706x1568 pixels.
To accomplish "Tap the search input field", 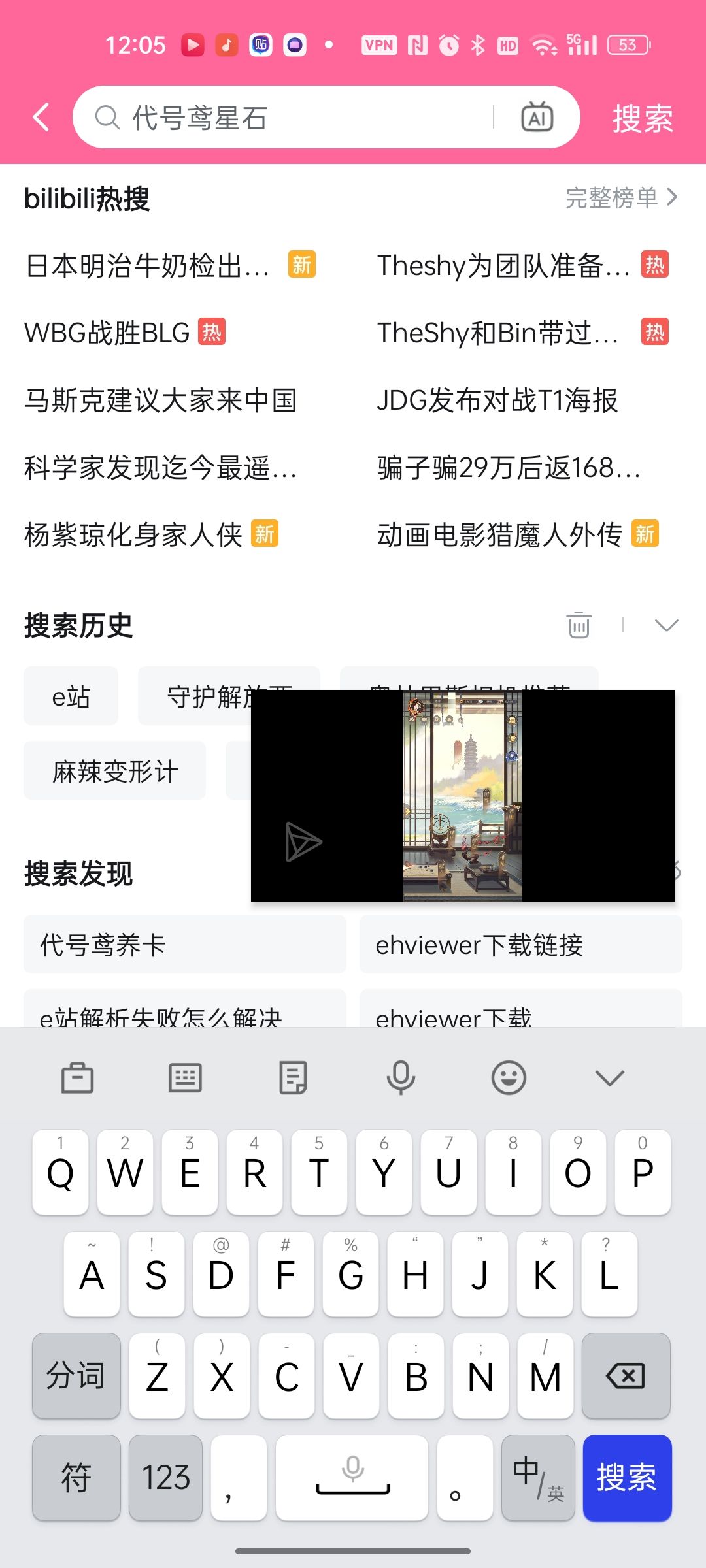I will tap(294, 118).
